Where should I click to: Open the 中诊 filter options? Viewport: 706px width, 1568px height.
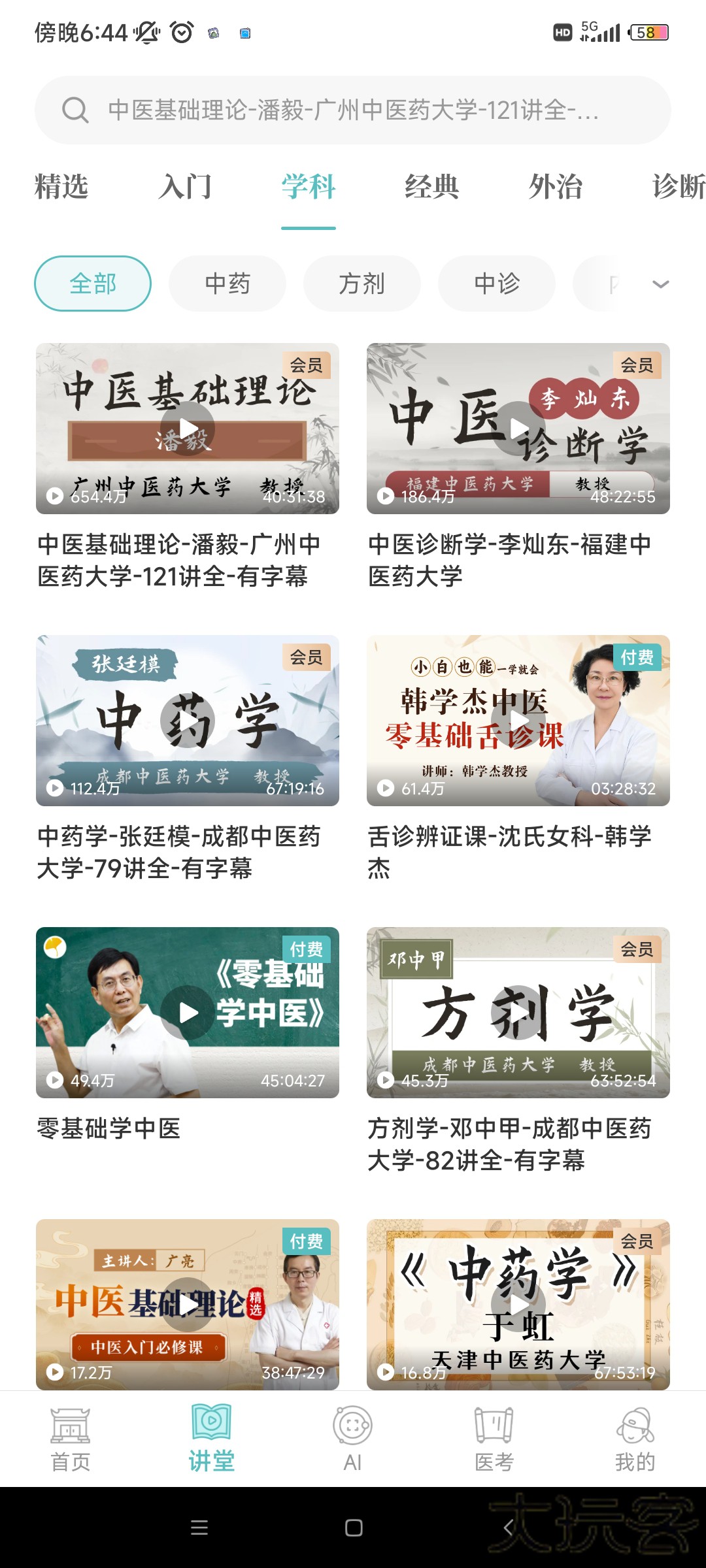[496, 284]
